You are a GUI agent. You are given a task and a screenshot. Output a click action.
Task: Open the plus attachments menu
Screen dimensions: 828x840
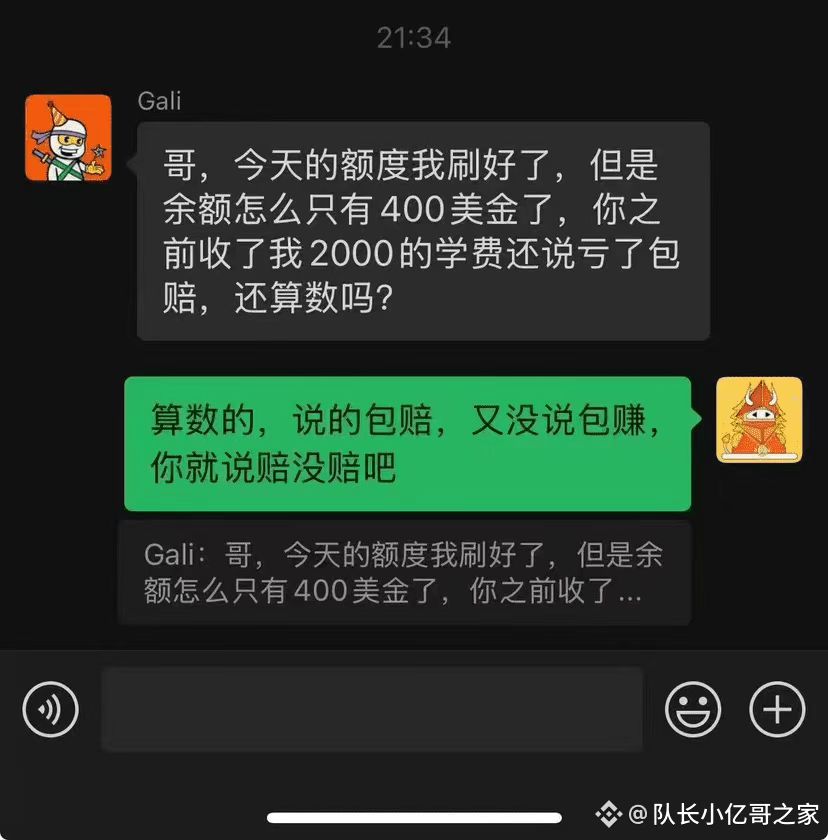point(777,710)
